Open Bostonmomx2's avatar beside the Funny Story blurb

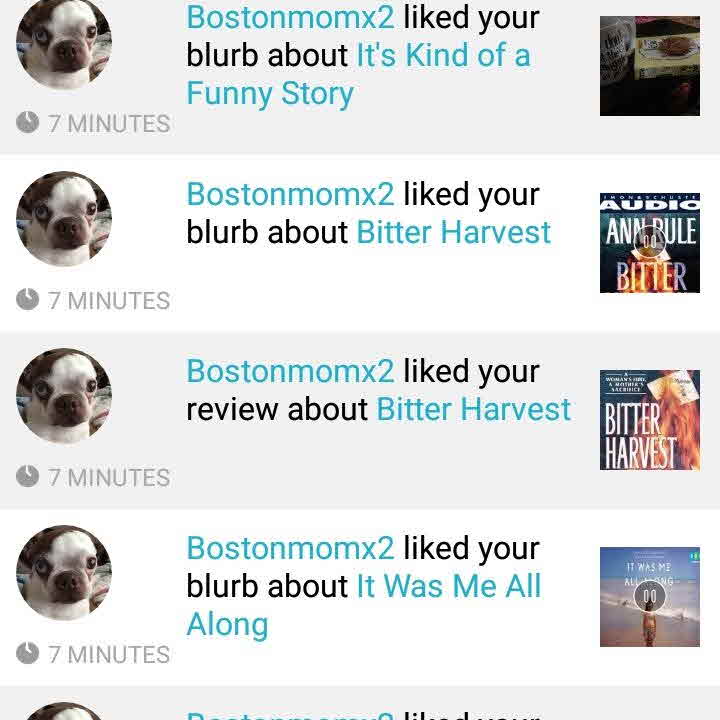point(64,42)
